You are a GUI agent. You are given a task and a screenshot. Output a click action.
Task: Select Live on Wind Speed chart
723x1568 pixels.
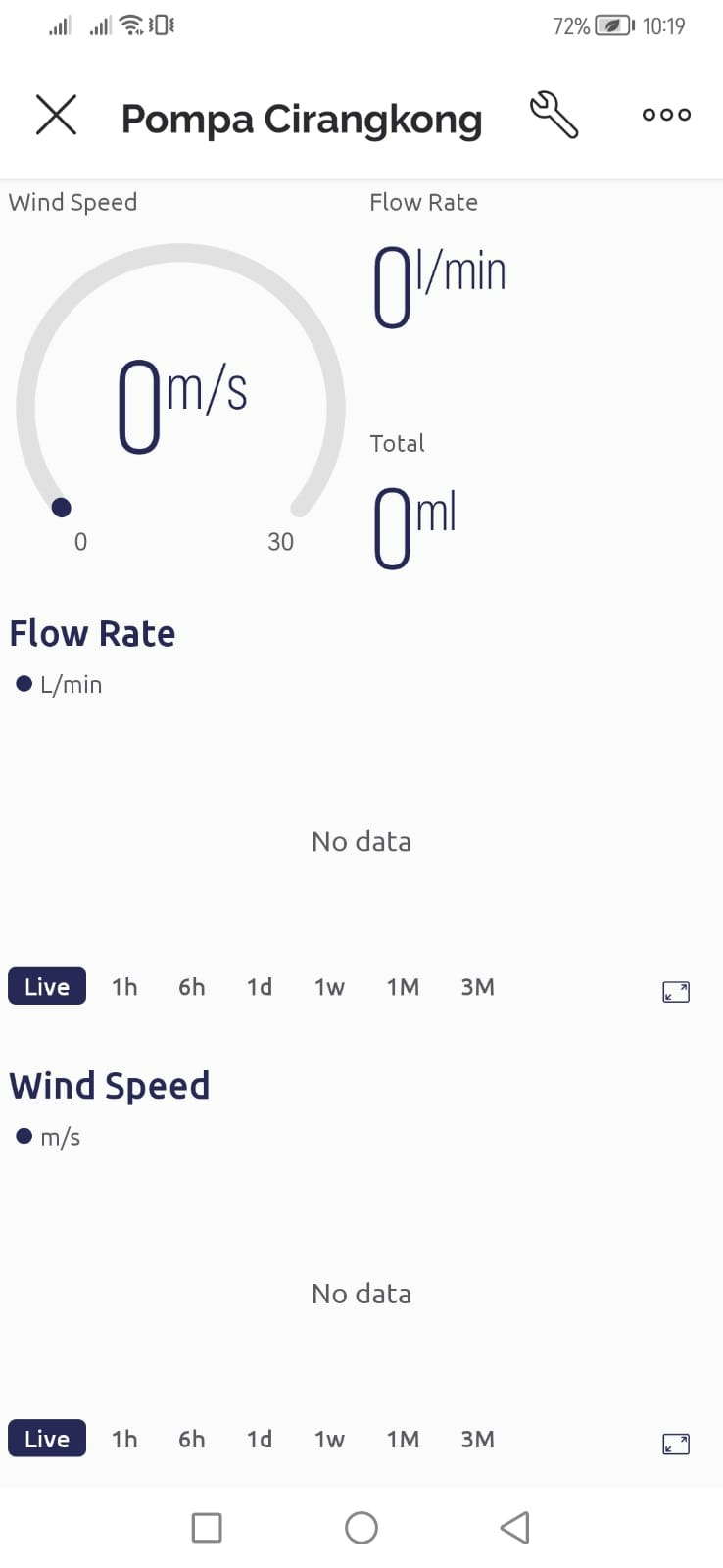[47, 1438]
